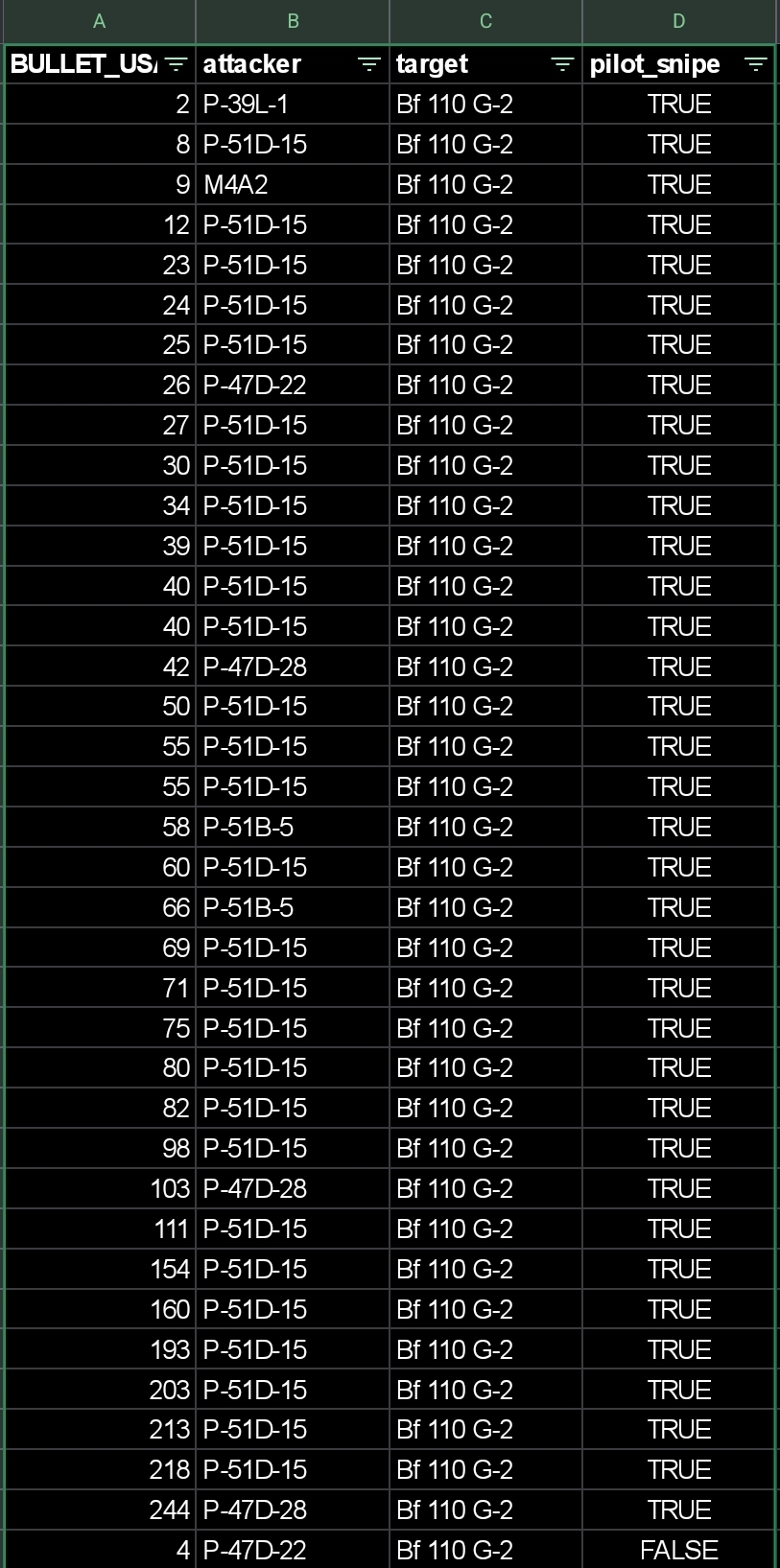Viewport: 780px width, 1568px height.
Task: Select column D header
Action: tap(679, 21)
